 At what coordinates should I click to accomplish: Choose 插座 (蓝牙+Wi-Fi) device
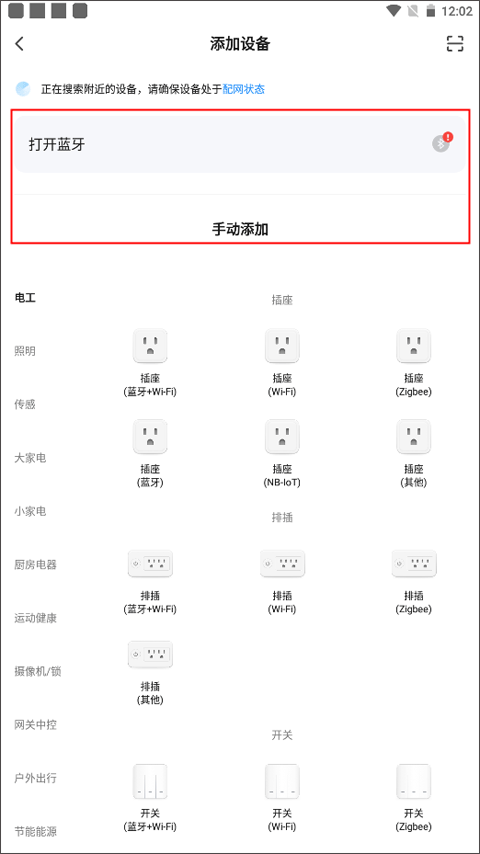click(x=150, y=363)
